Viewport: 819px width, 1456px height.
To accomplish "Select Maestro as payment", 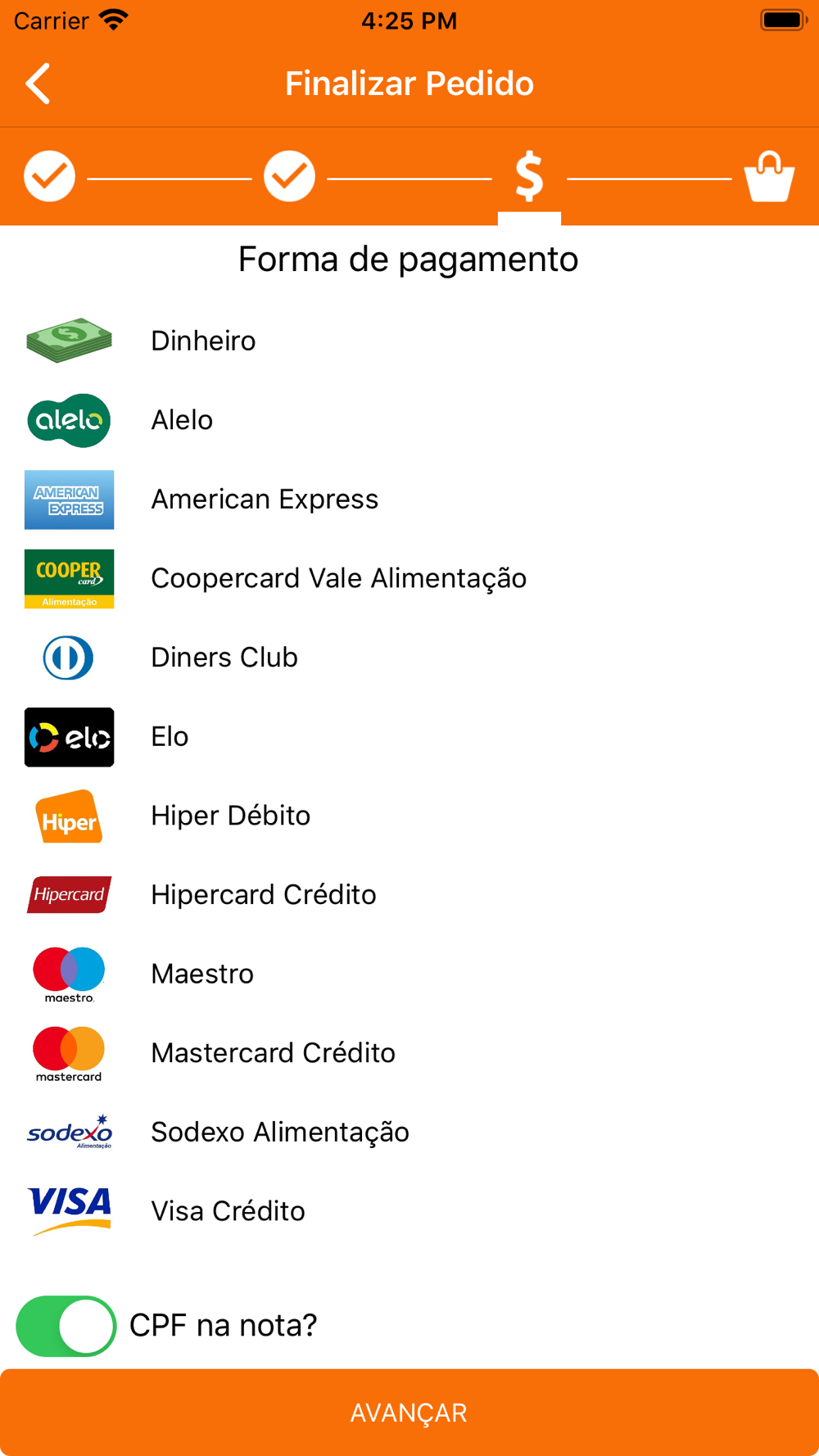I will click(x=202, y=974).
